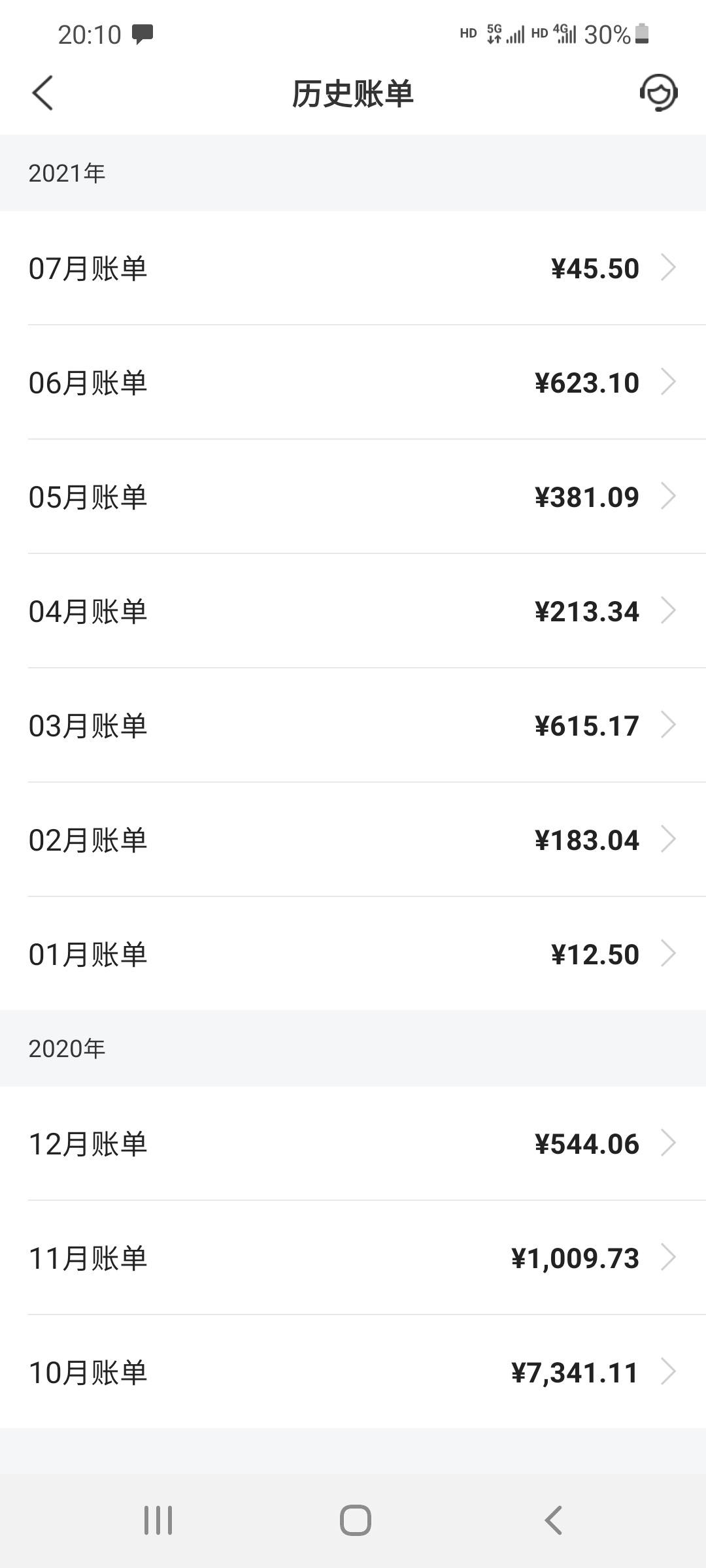
Task: Open the 2020 12月账单 row
Action: point(353,1143)
